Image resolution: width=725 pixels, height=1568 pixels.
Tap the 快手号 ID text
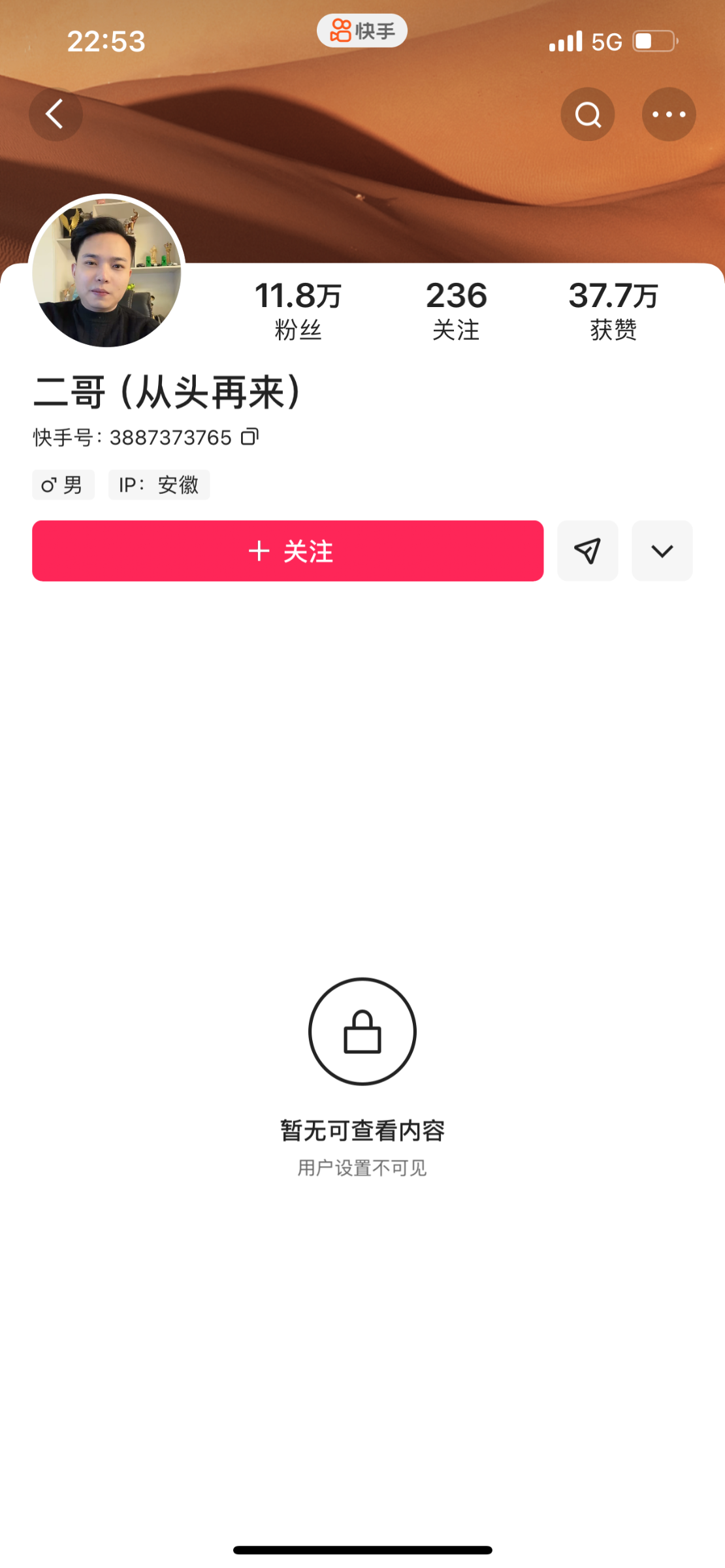131,436
